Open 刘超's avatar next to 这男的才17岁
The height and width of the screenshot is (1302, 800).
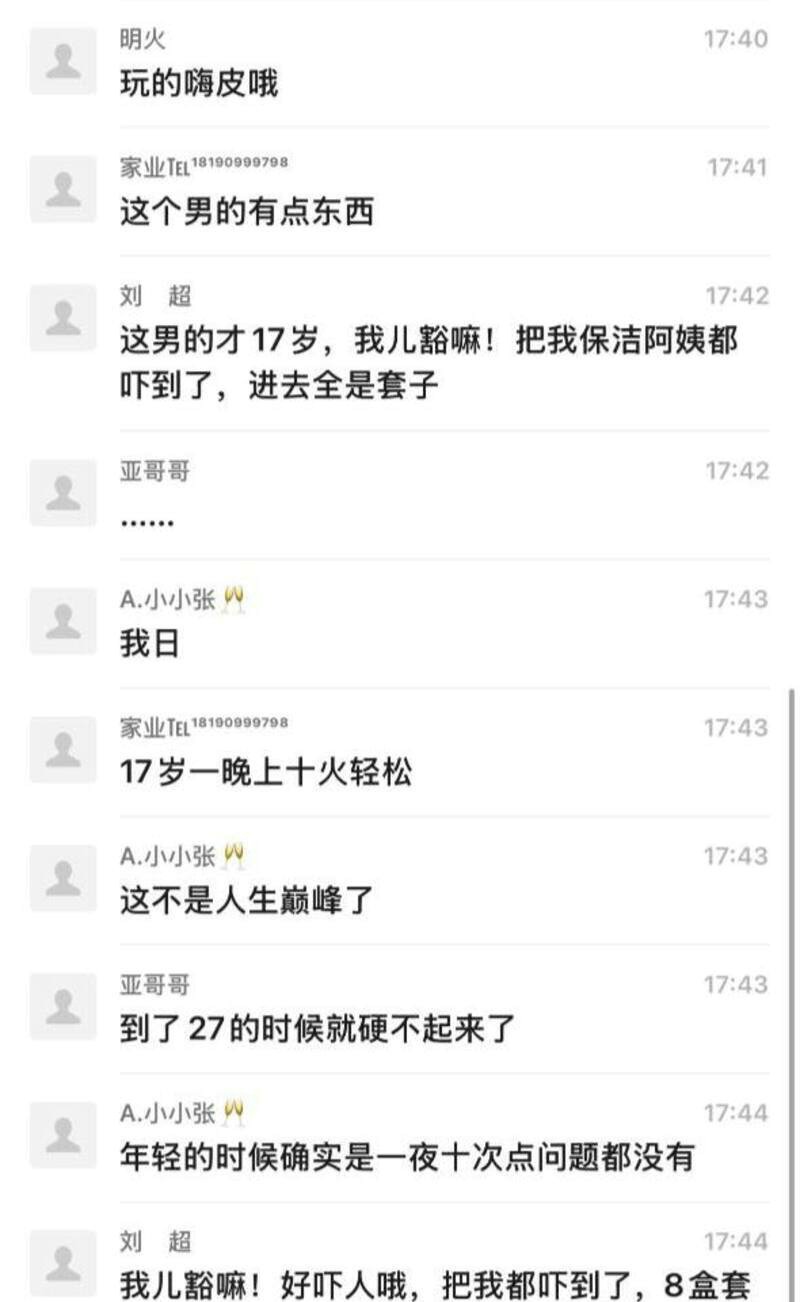tap(63, 318)
